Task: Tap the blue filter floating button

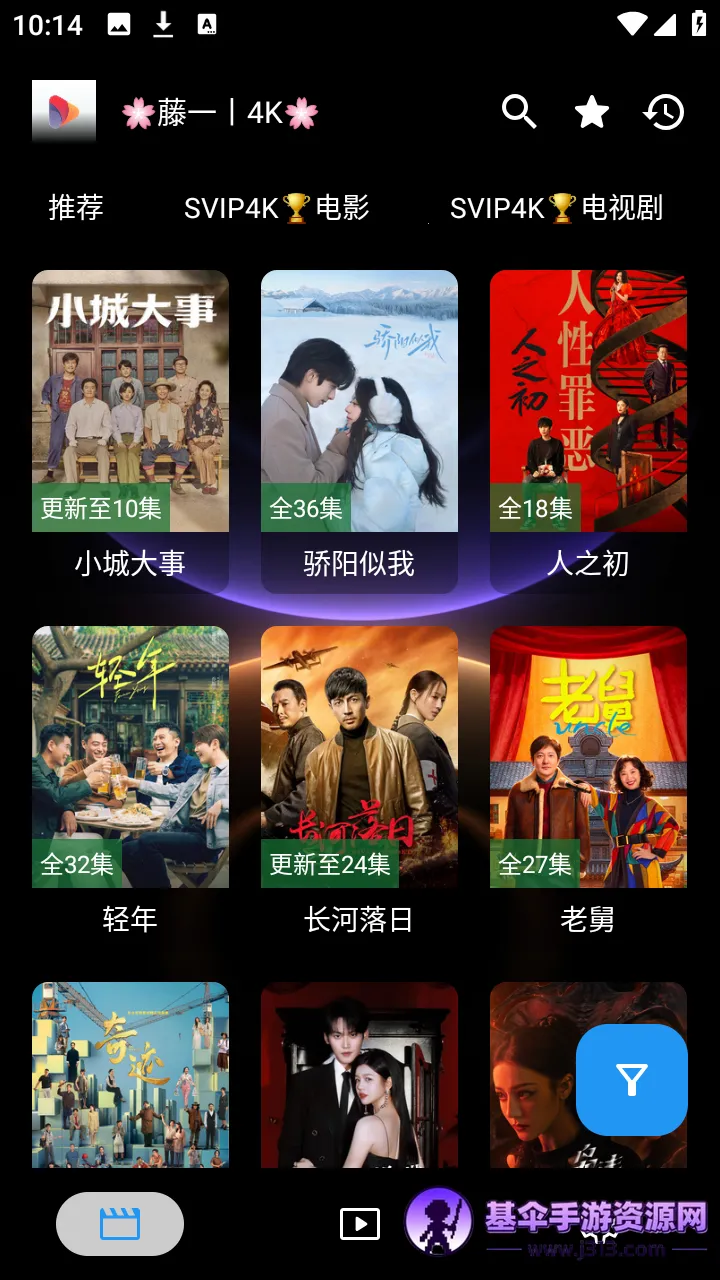Action: tap(632, 1080)
